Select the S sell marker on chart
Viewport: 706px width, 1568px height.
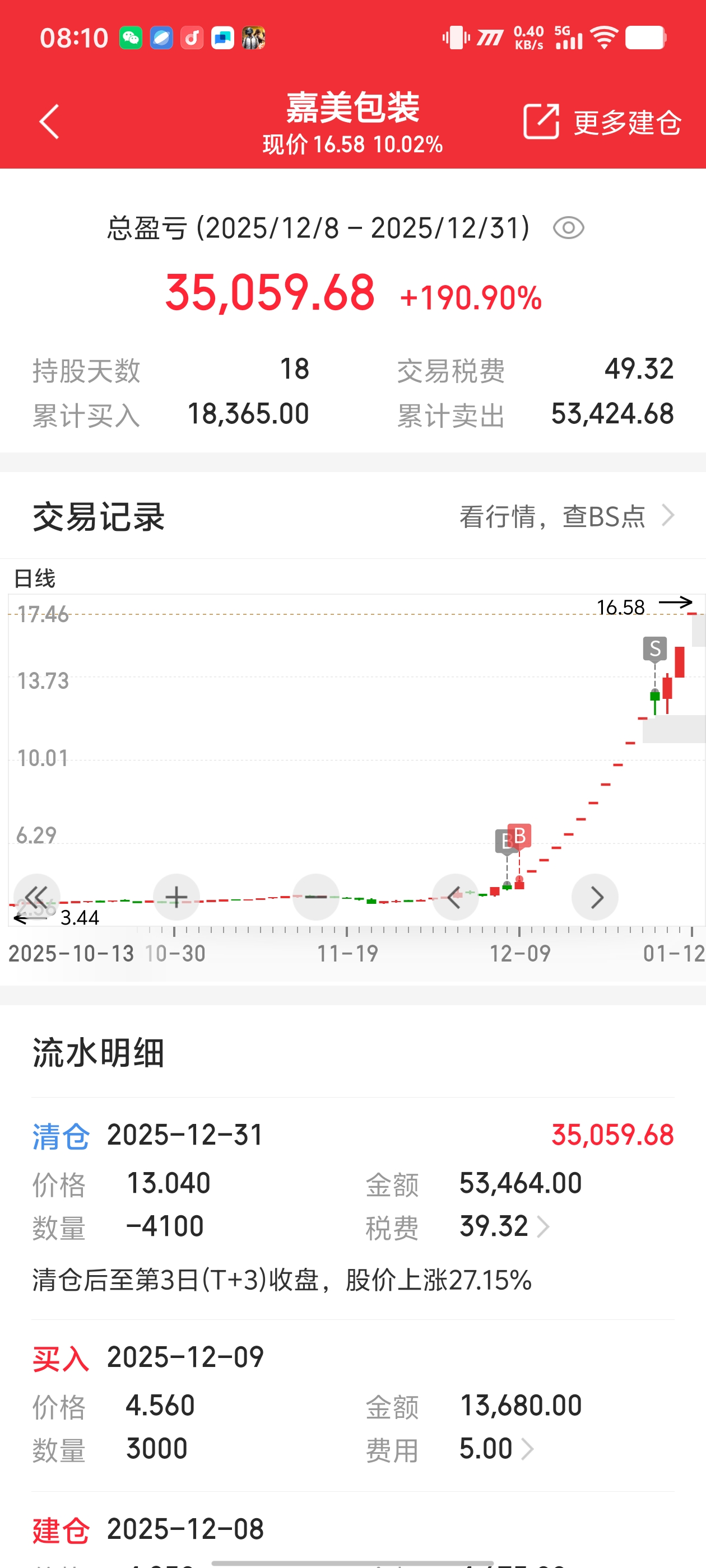tap(655, 648)
